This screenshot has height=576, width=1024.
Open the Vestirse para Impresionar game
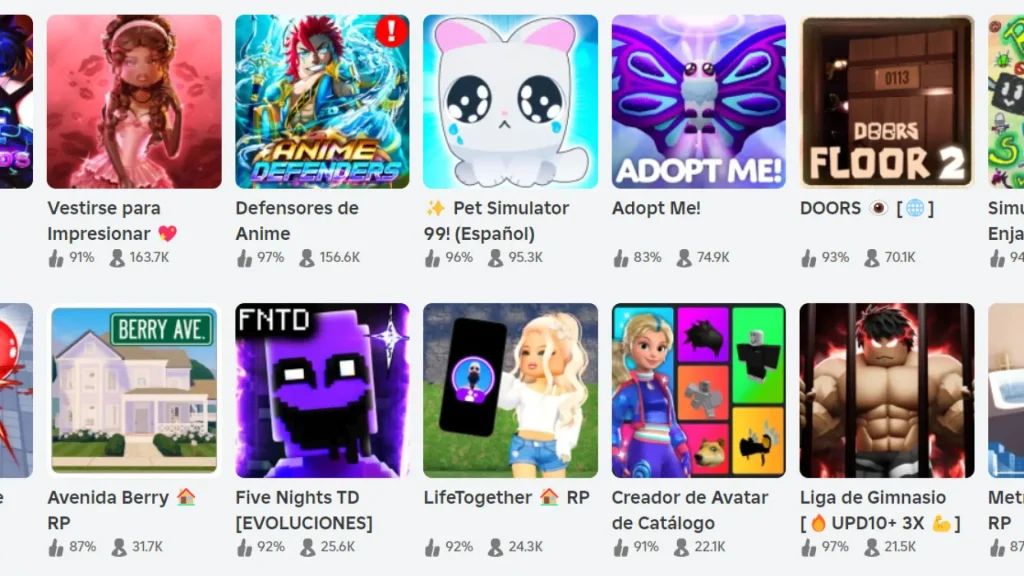pyautogui.click(x=134, y=101)
